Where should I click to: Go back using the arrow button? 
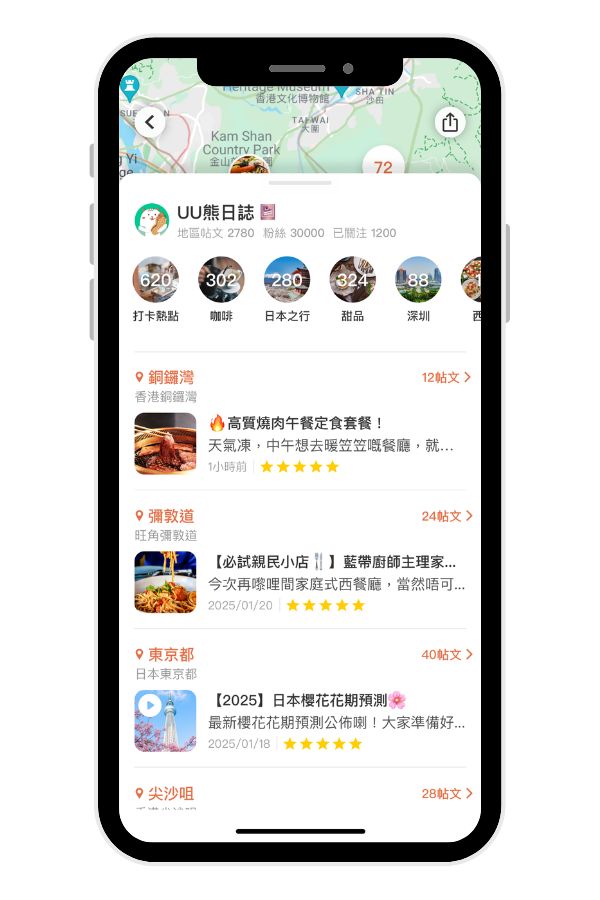(x=150, y=123)
